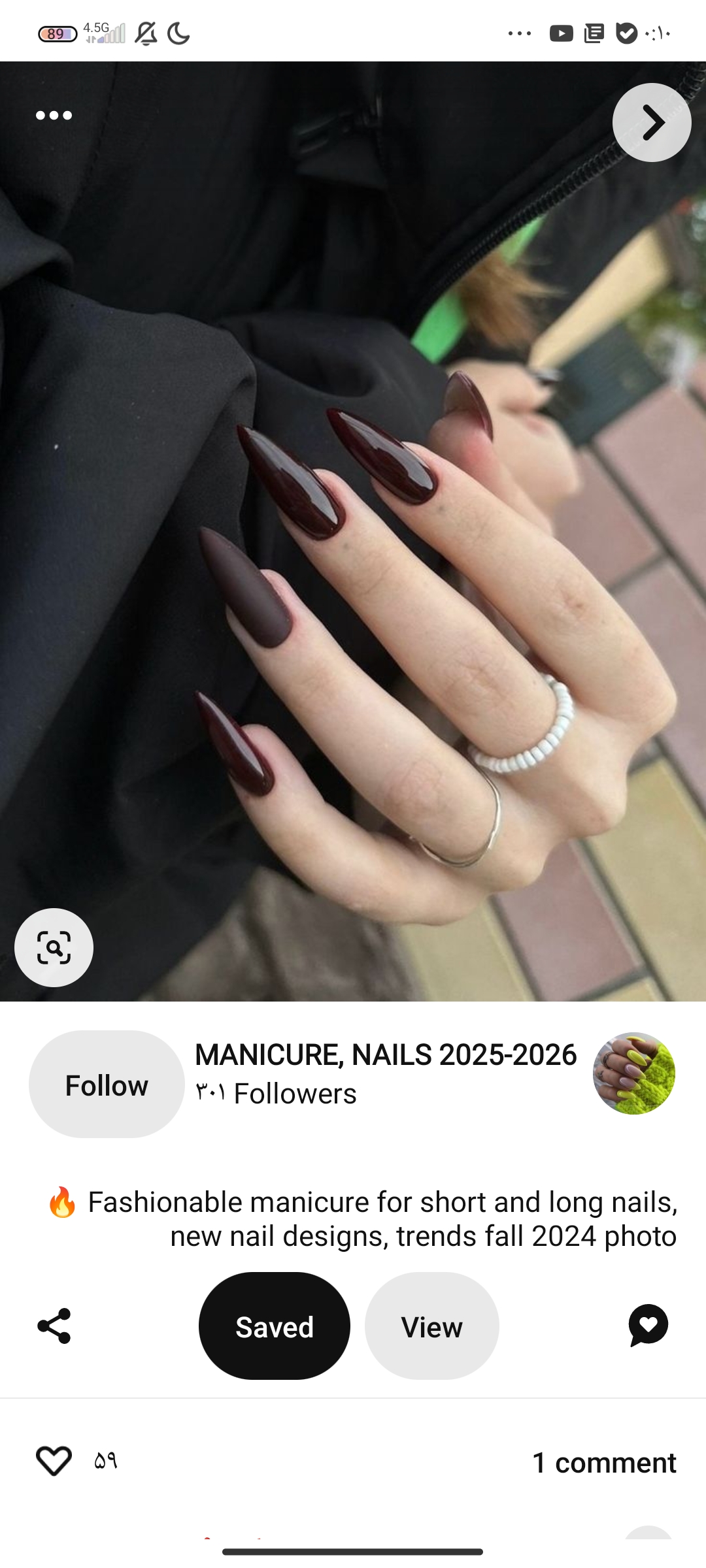706x1568 pixels.
Task: Go back using the arrow button
Action: click(x=651, y=122)
